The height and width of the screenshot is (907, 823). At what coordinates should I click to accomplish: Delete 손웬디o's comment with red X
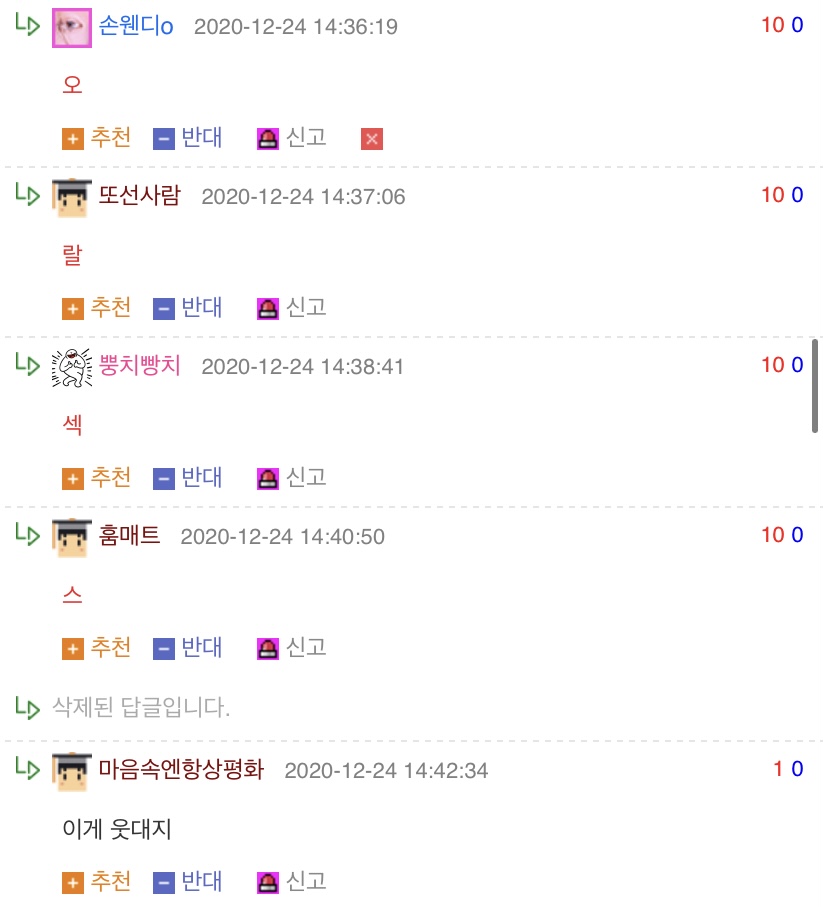coord(372,139)
